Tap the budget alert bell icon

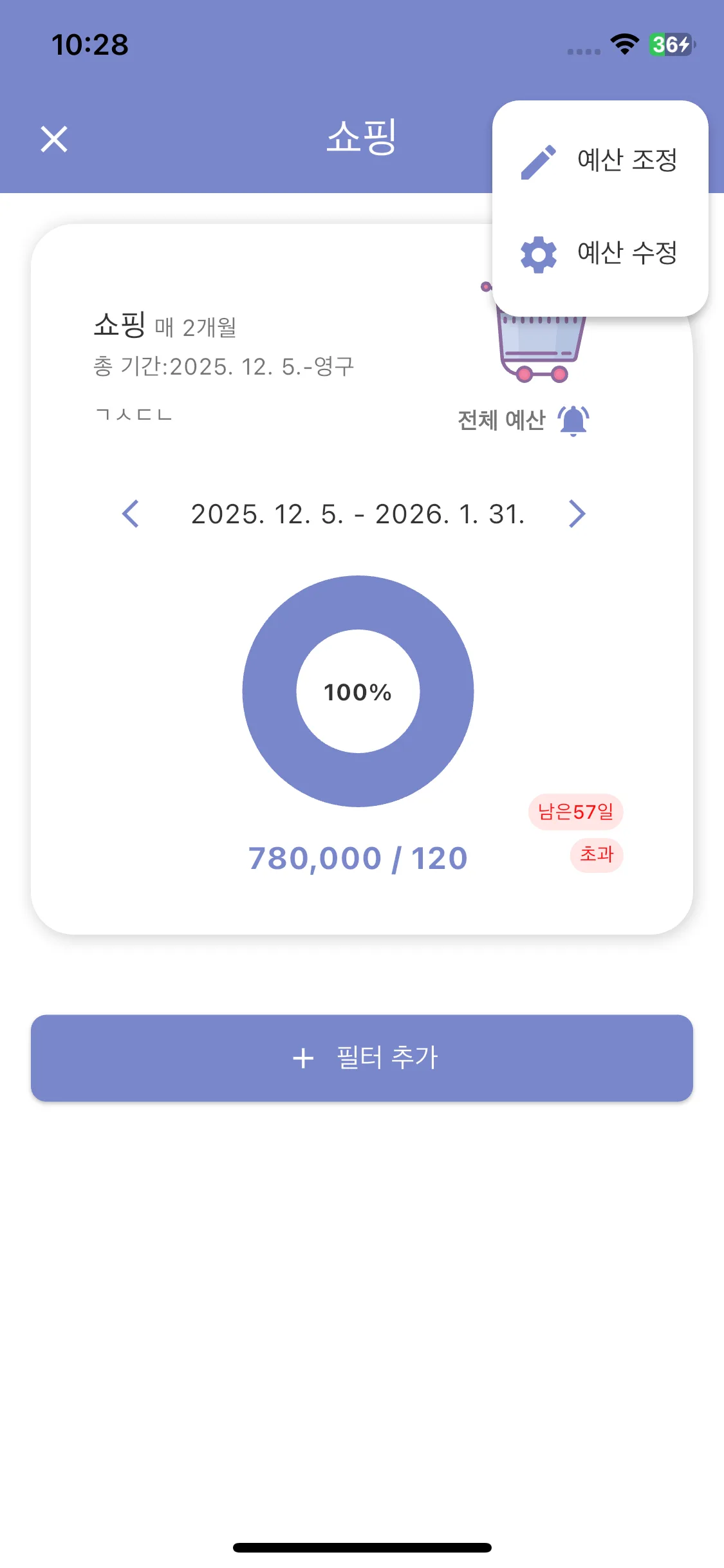573,421
